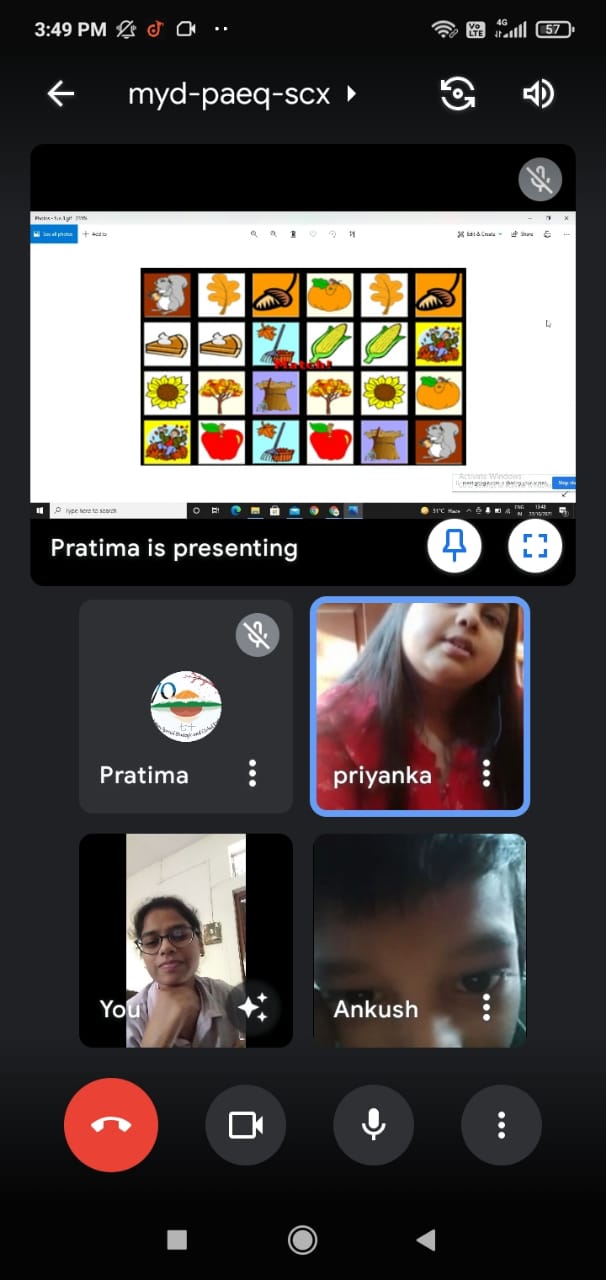Switch the camera with the flip icon

pos(457,94)
